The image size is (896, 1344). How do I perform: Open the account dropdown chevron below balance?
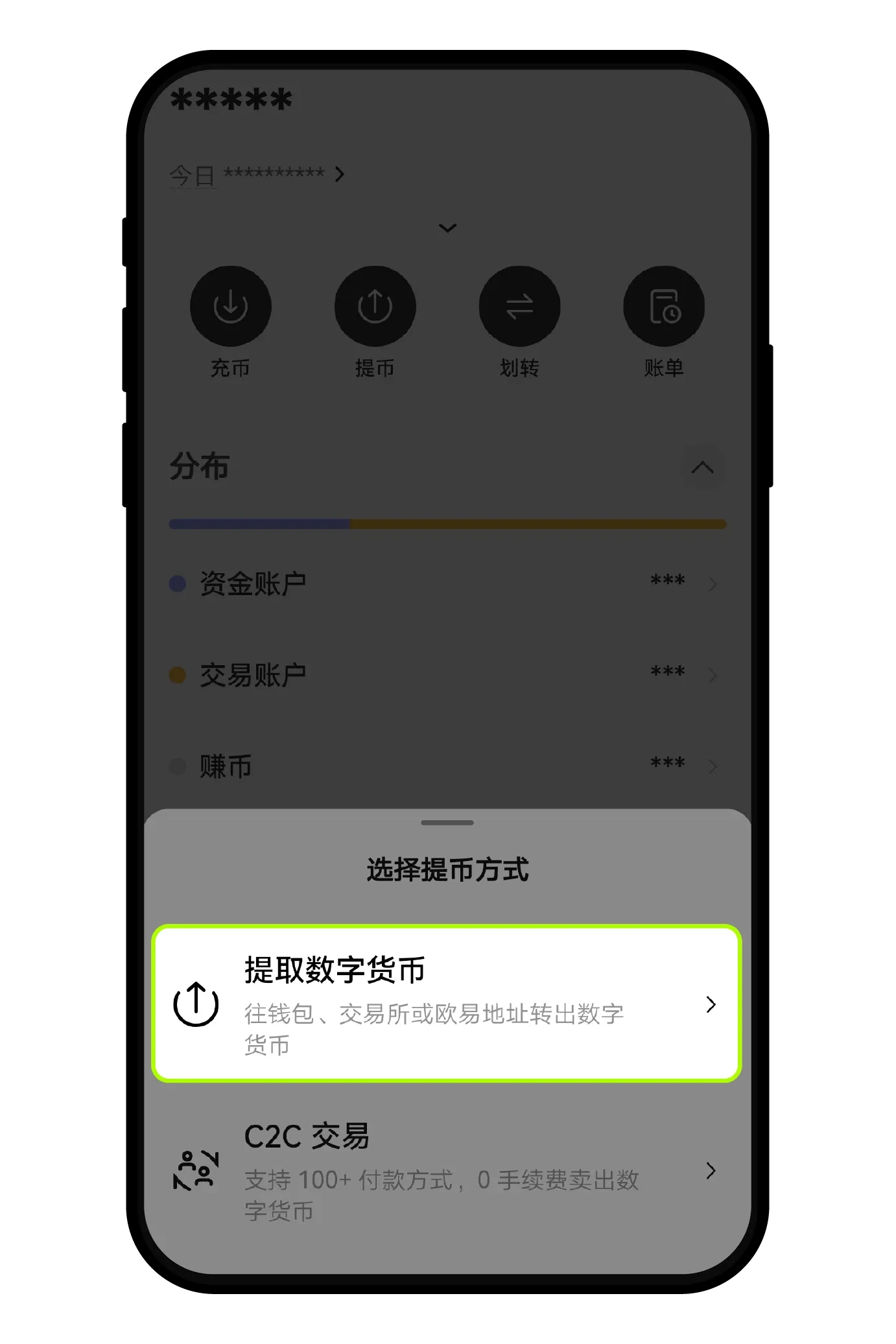point(448,228)
